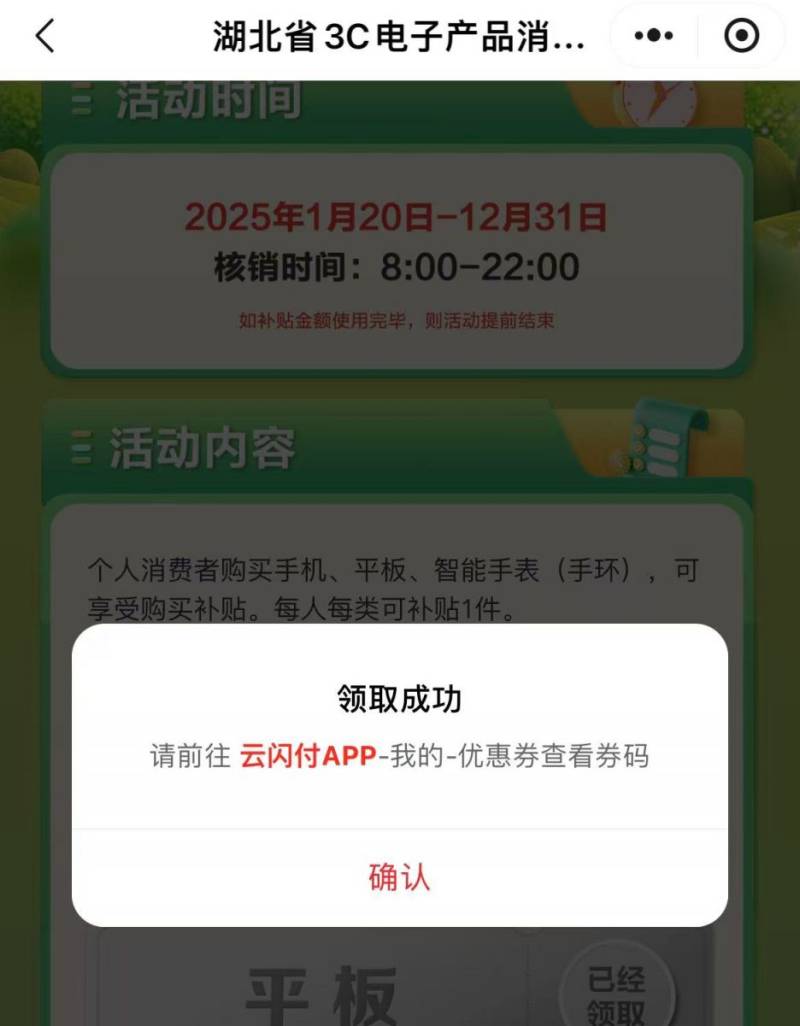This screenshot has height=1026, width=800.
Task: Close the mini program via the circle icon
Action: 741,37
